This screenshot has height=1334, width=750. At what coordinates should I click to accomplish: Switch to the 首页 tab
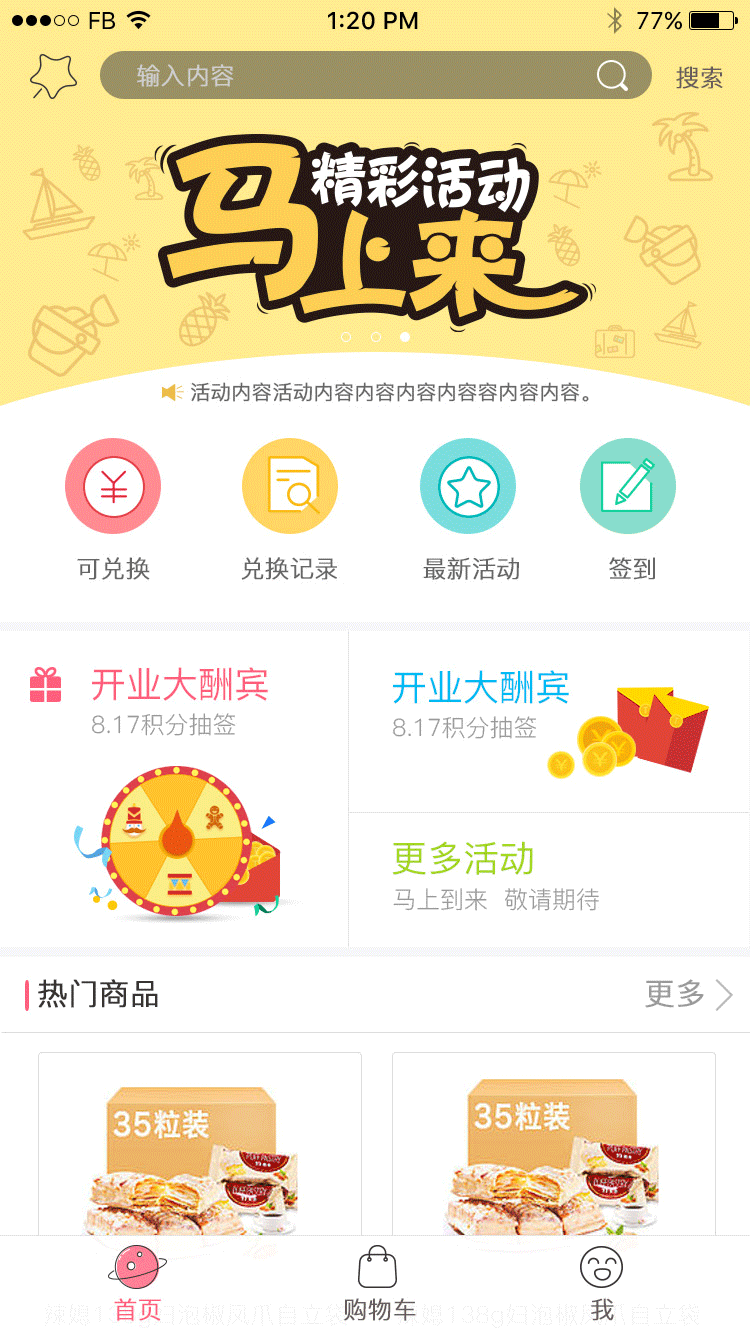137,1285
